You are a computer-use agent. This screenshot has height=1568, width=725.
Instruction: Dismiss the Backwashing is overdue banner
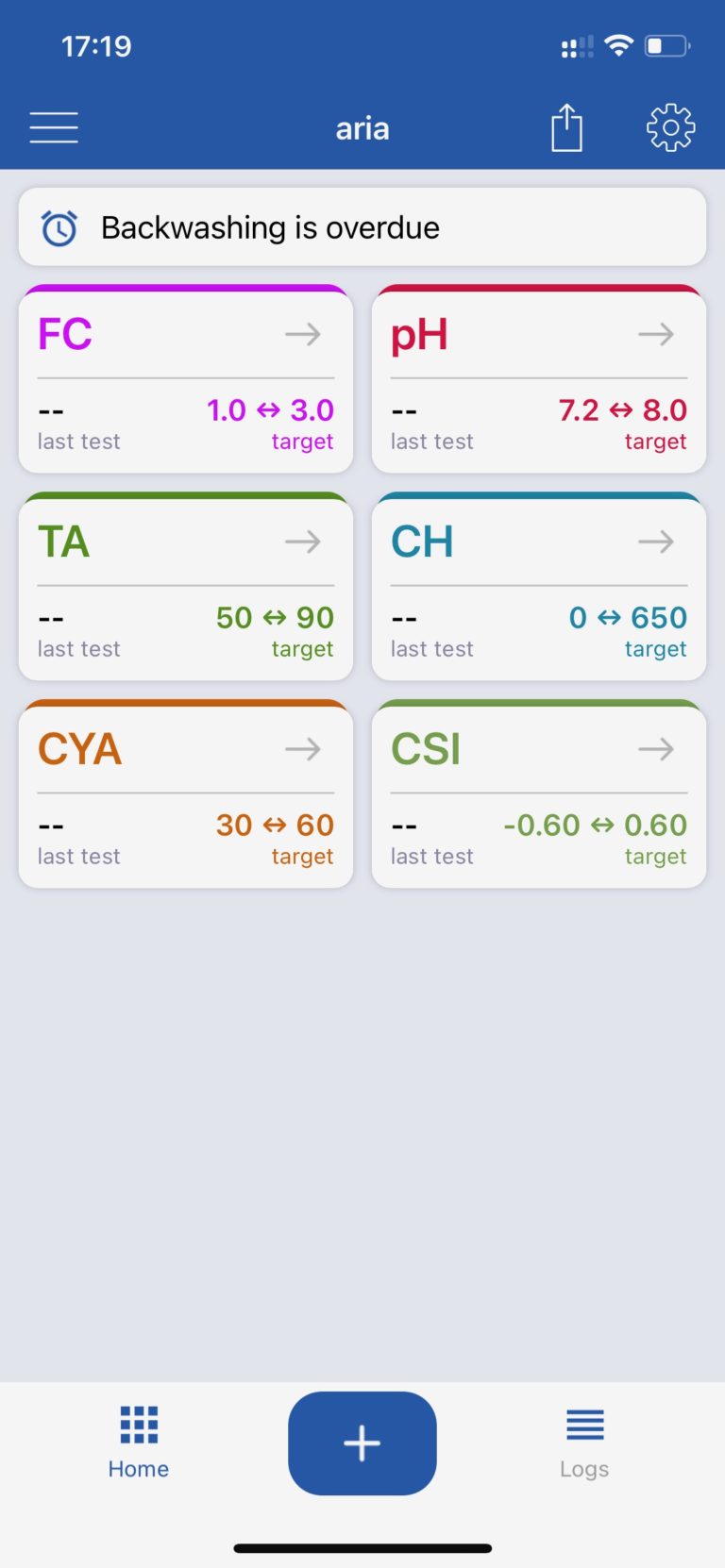pyautogui.click(x=362, y=227)
